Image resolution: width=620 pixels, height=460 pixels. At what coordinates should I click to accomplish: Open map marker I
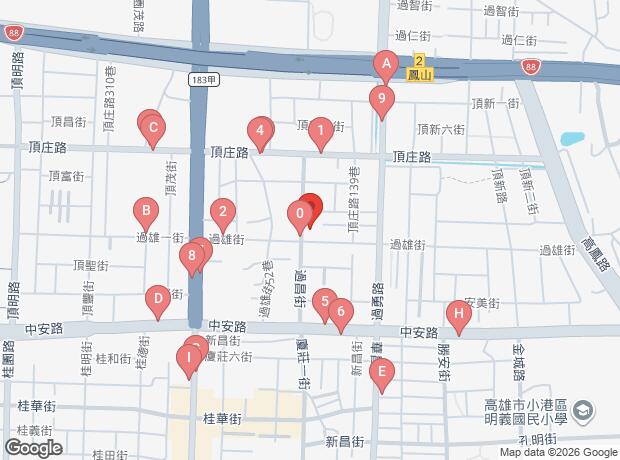click(x=188, y=357)
